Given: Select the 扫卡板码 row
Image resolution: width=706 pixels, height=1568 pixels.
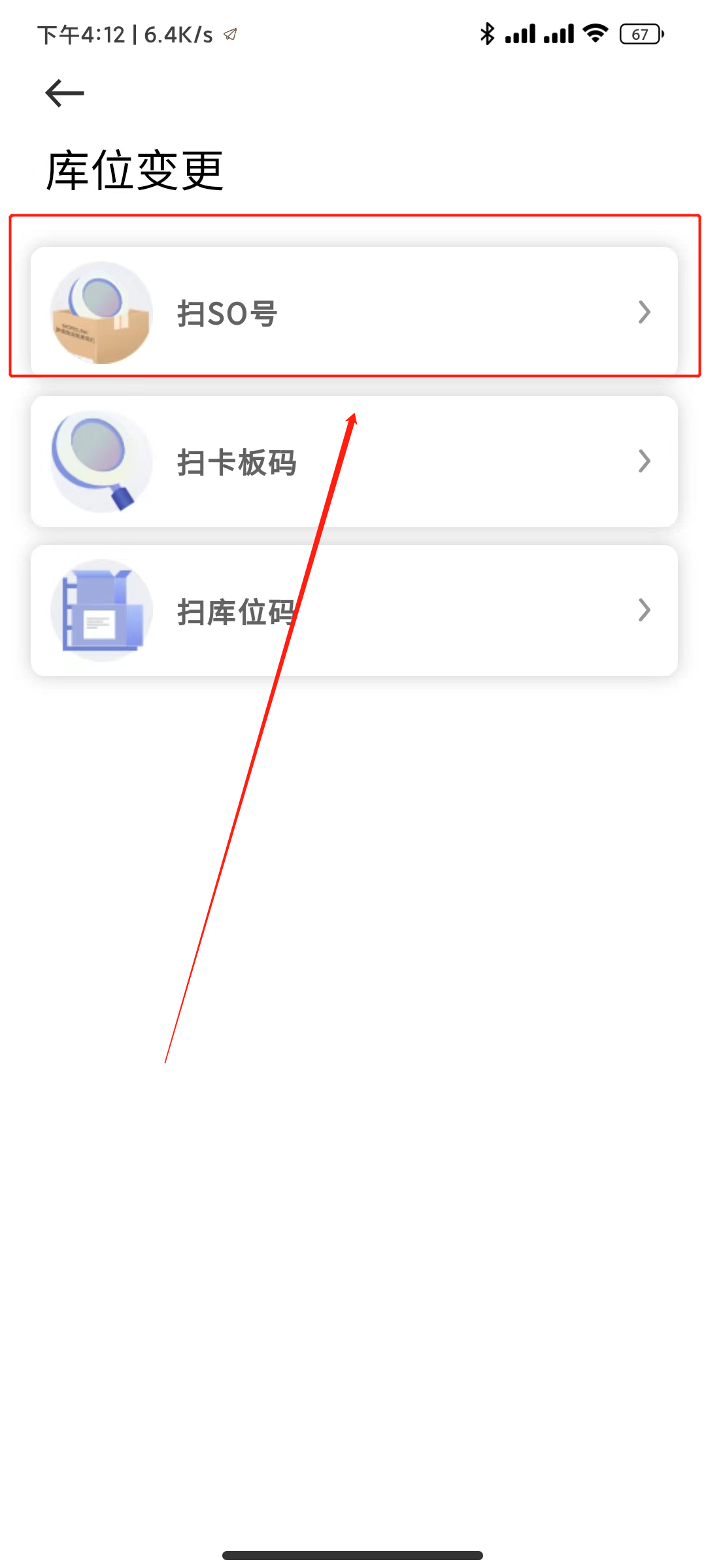Looking at the screenshot, I should pyautogui.click(x=353, y=462).
